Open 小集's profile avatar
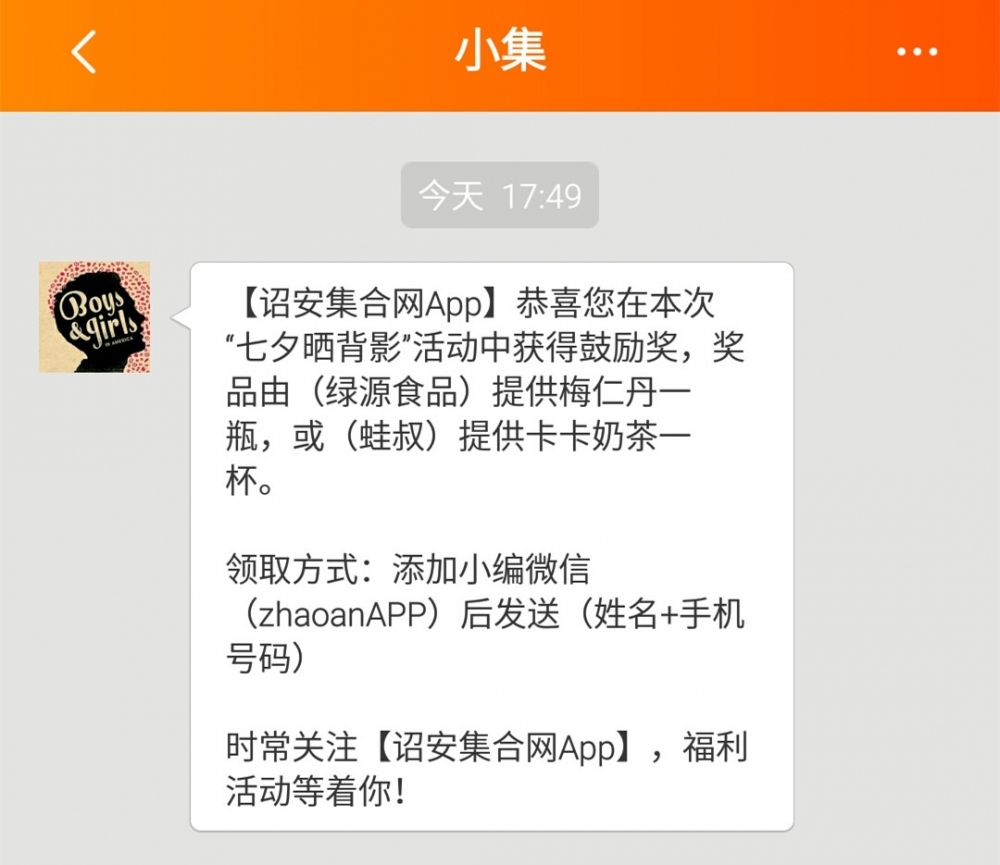The width and height of the screenshot is (1000, 865). [94, 317]
